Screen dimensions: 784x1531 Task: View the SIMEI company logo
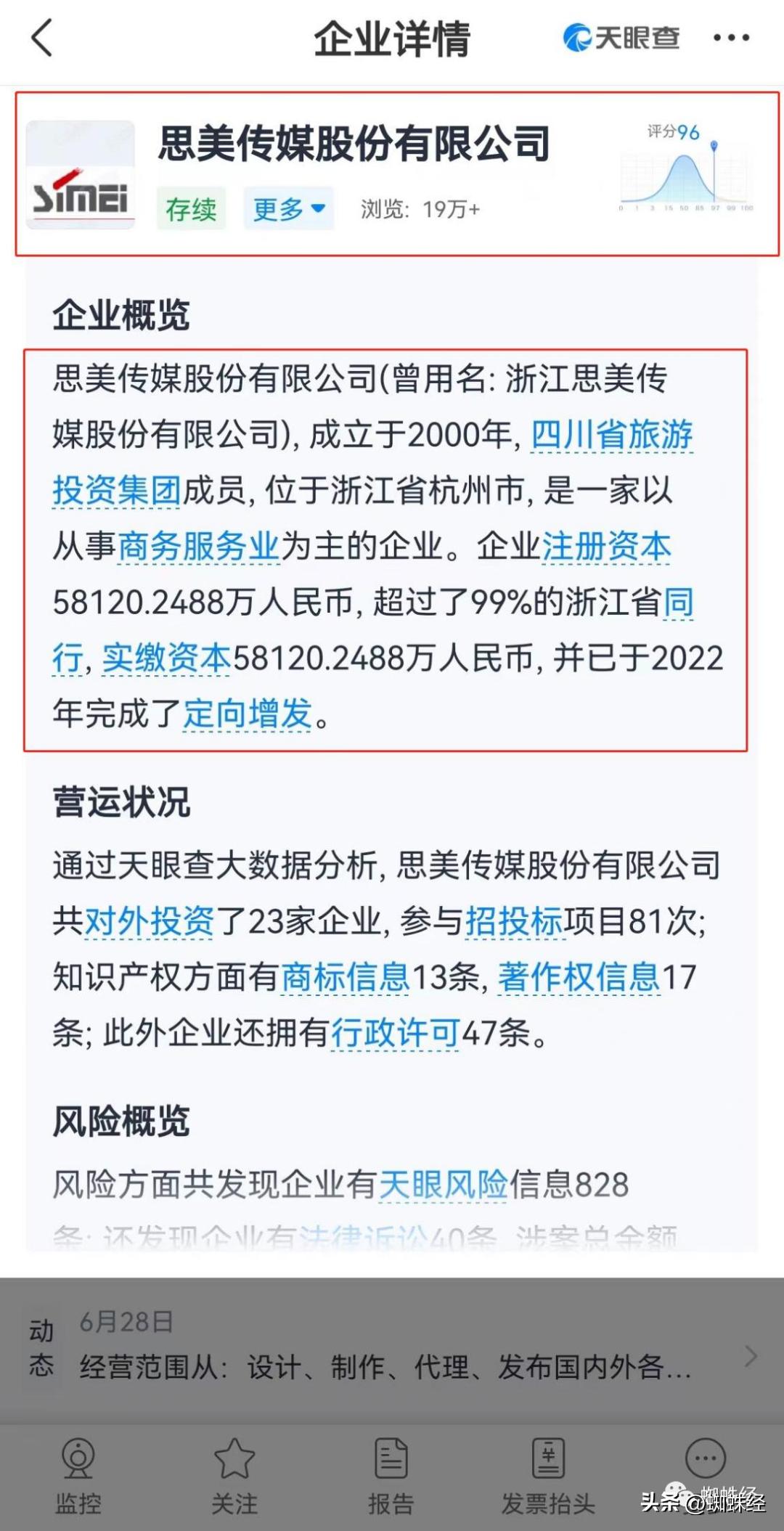(x=80, y=174)
